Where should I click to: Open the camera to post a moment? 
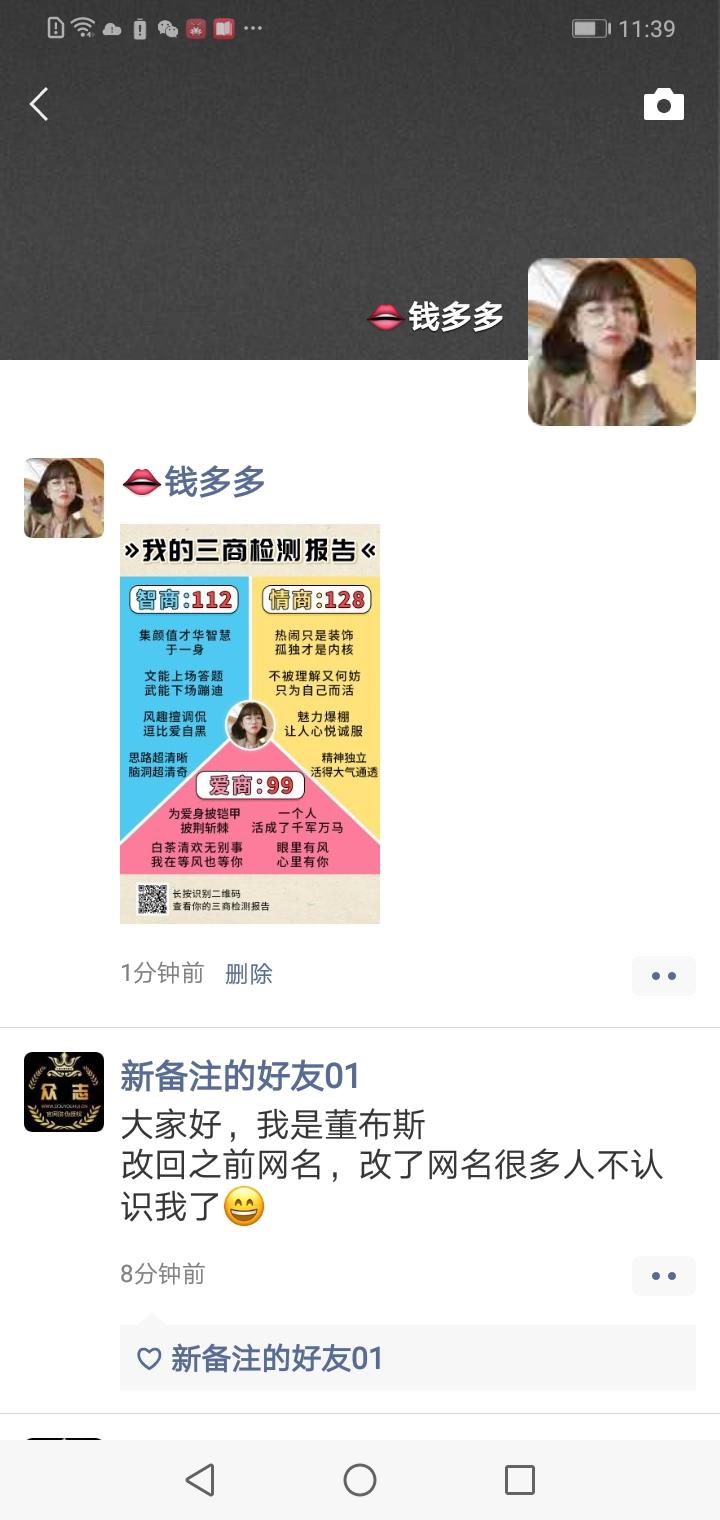[663, 104]
